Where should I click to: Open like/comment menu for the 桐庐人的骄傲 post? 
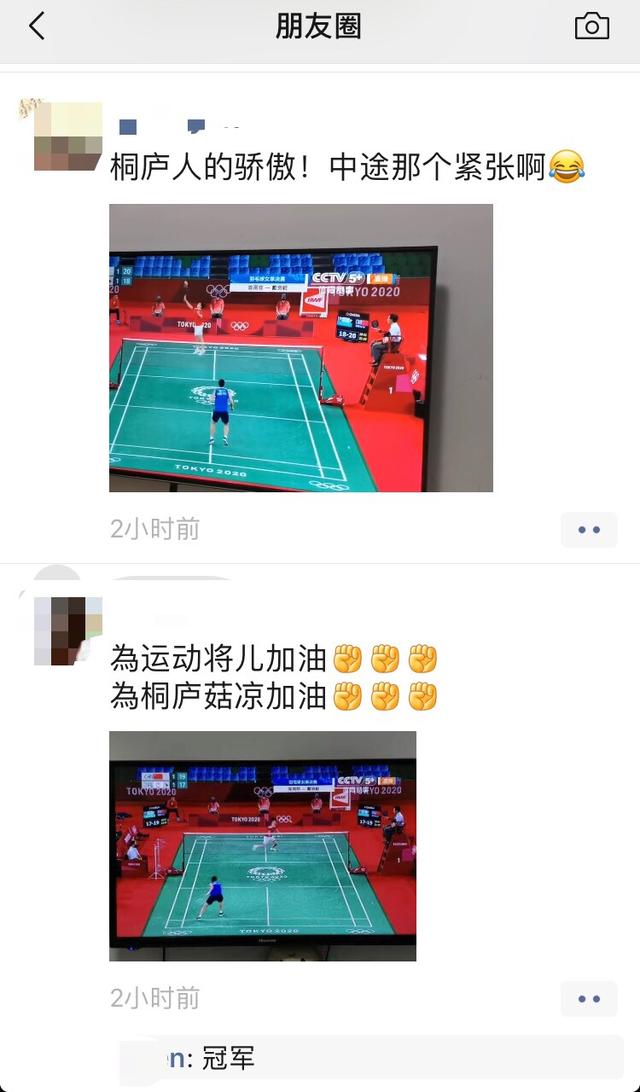point(588,530)
